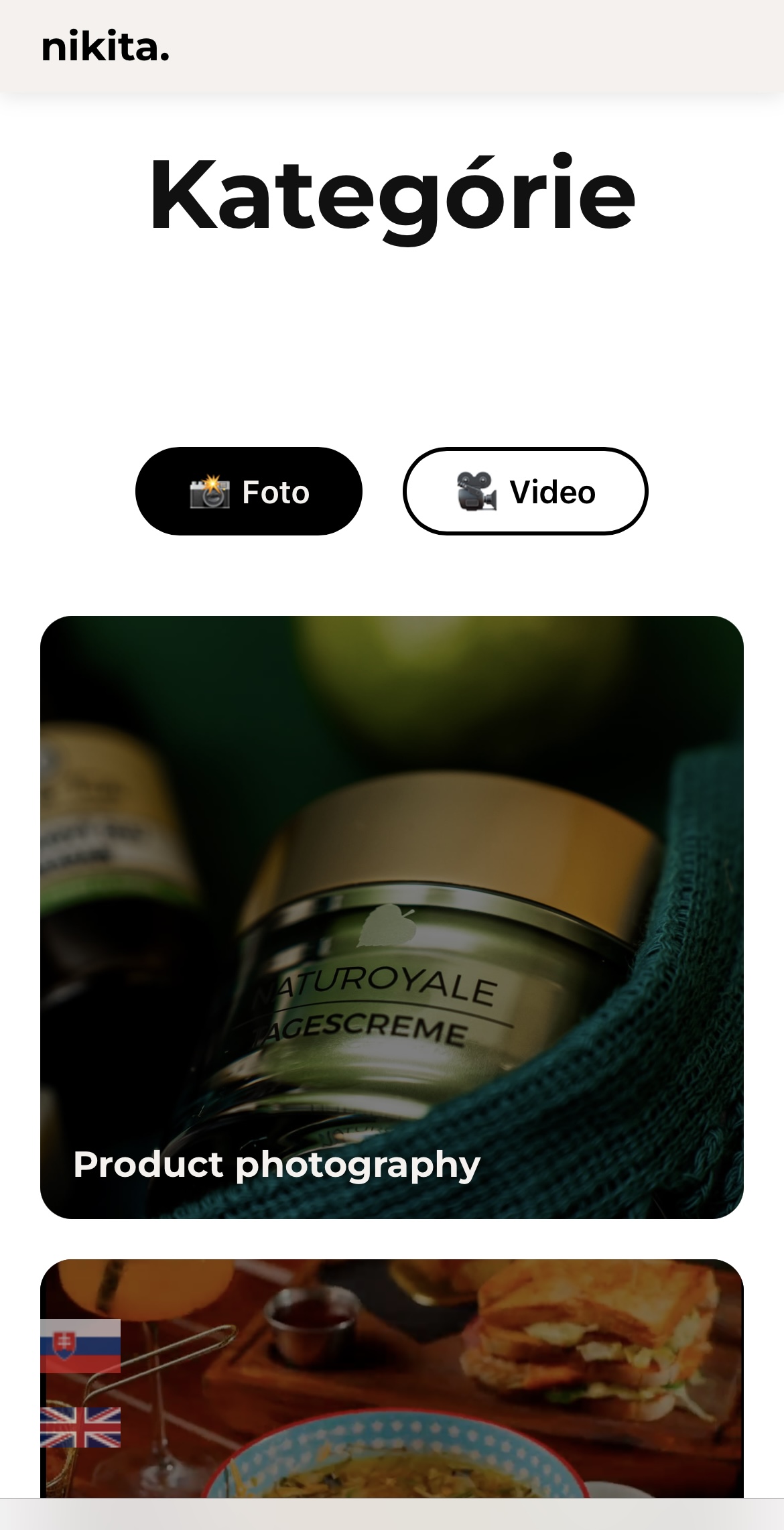Viewport: 784px width, 1530px height.
Task: Open the nikita. home logo link
Action: pyautogui.click(x=105, y=48)
